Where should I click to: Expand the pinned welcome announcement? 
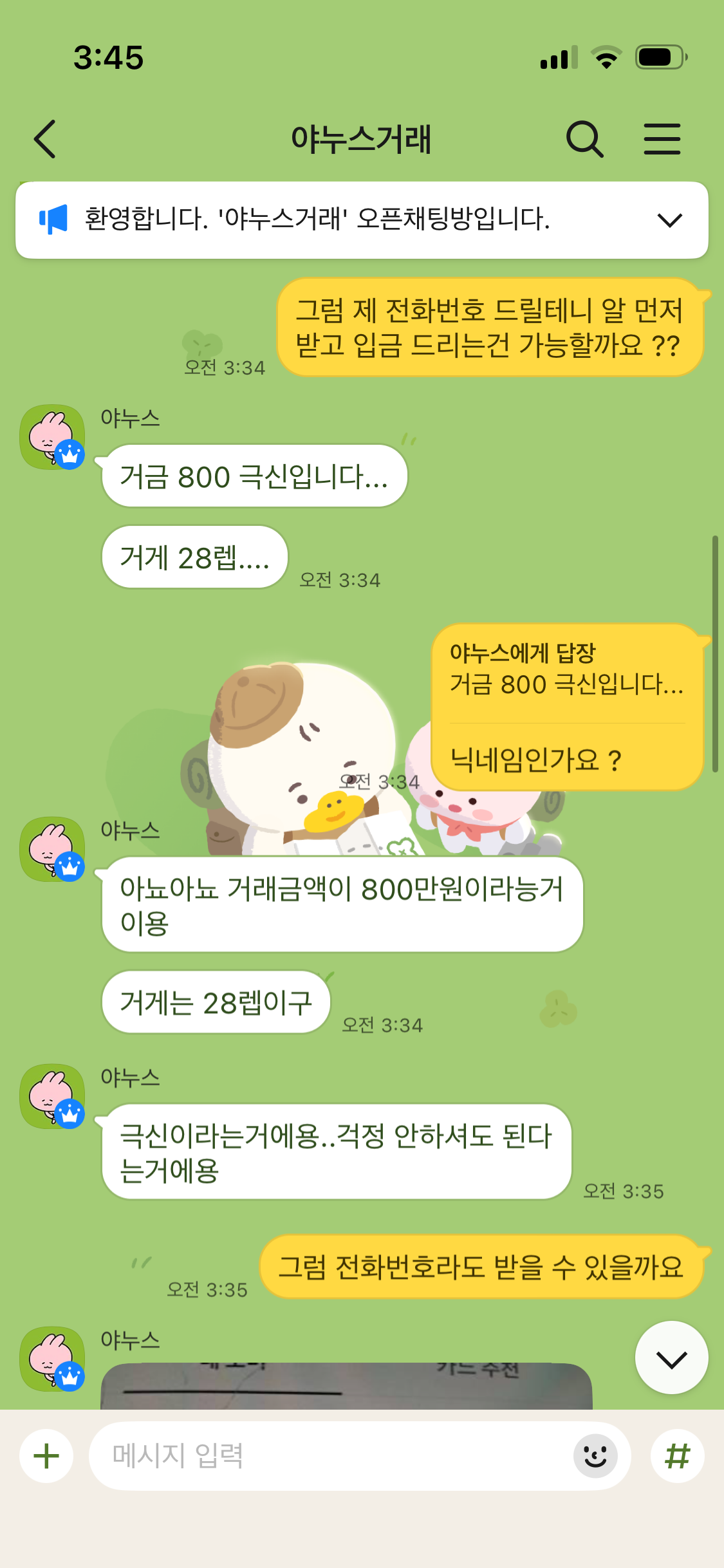pyautogui.click(x=669, y=220)
